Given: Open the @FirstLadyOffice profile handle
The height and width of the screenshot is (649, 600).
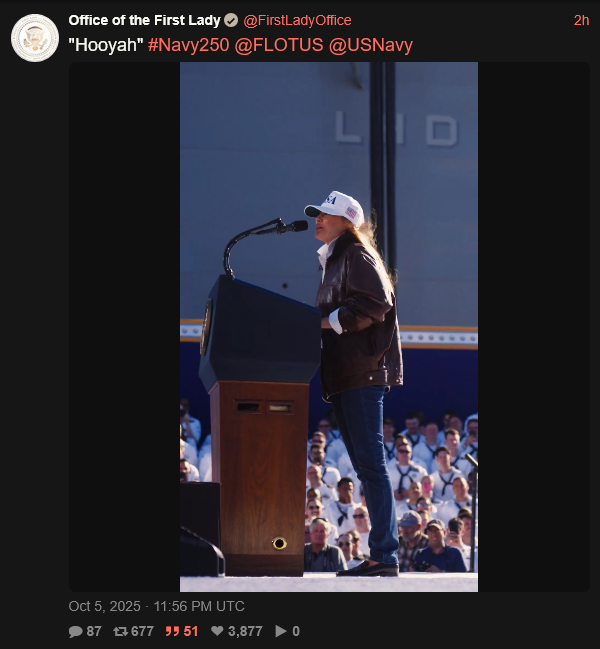Looking at the screenshot, I should (297, 21).
